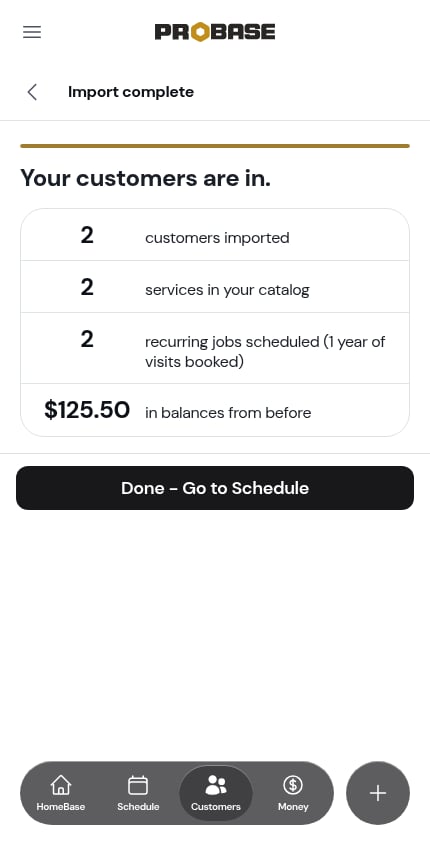Switch to the HomeBase tab
This screenshot has width=430, height=845.
tap(61, 793)
